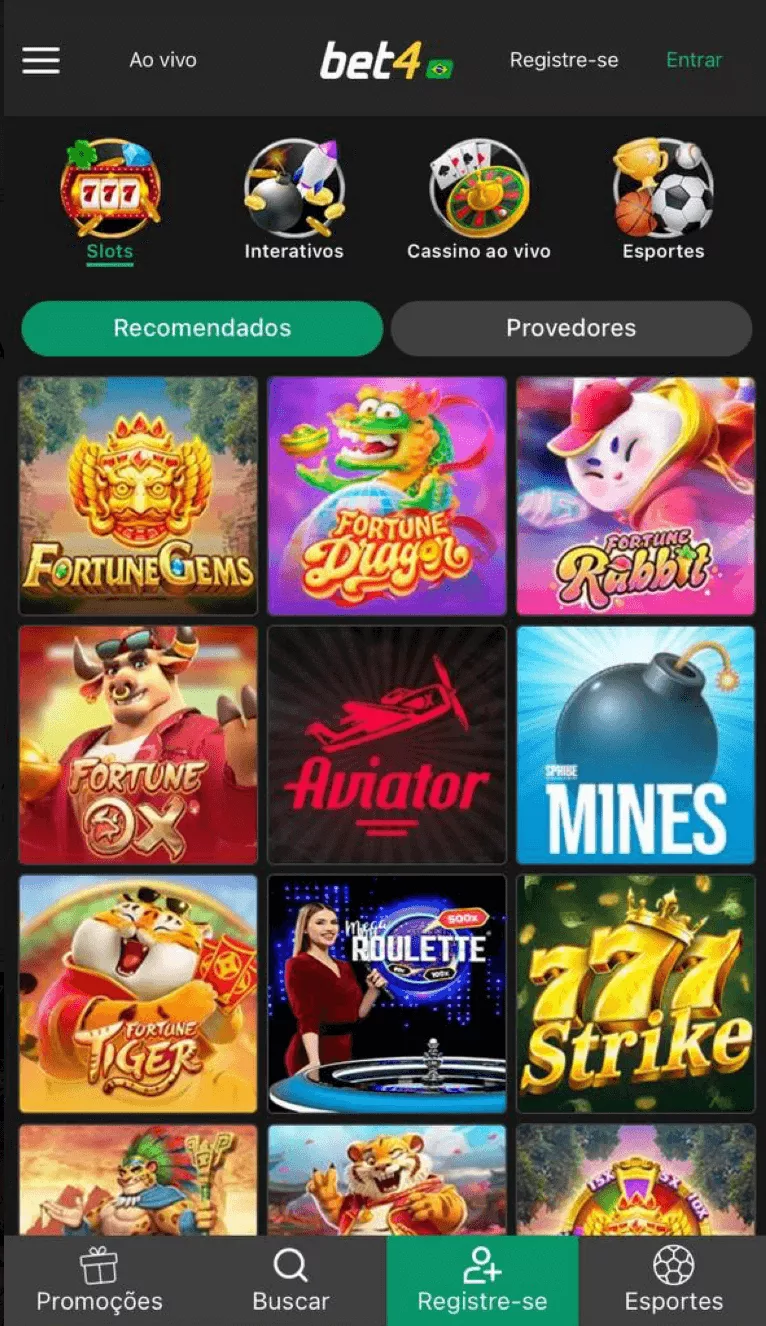The image size is (766, 1326).
Task: Open the hamburger navigation menu
Action: coord(41,60)
